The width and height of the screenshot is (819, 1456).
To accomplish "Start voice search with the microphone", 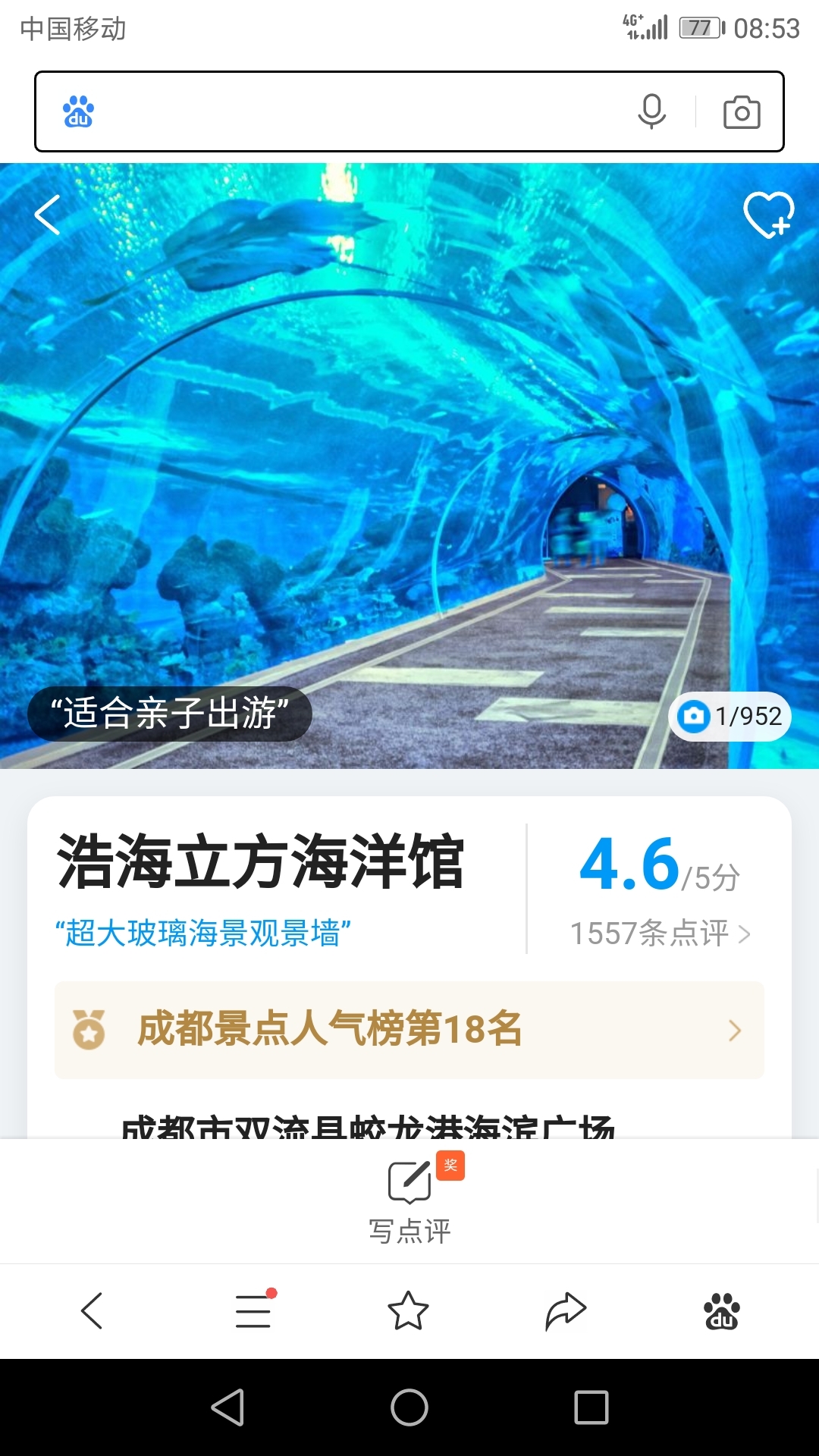I will (651, 112).
